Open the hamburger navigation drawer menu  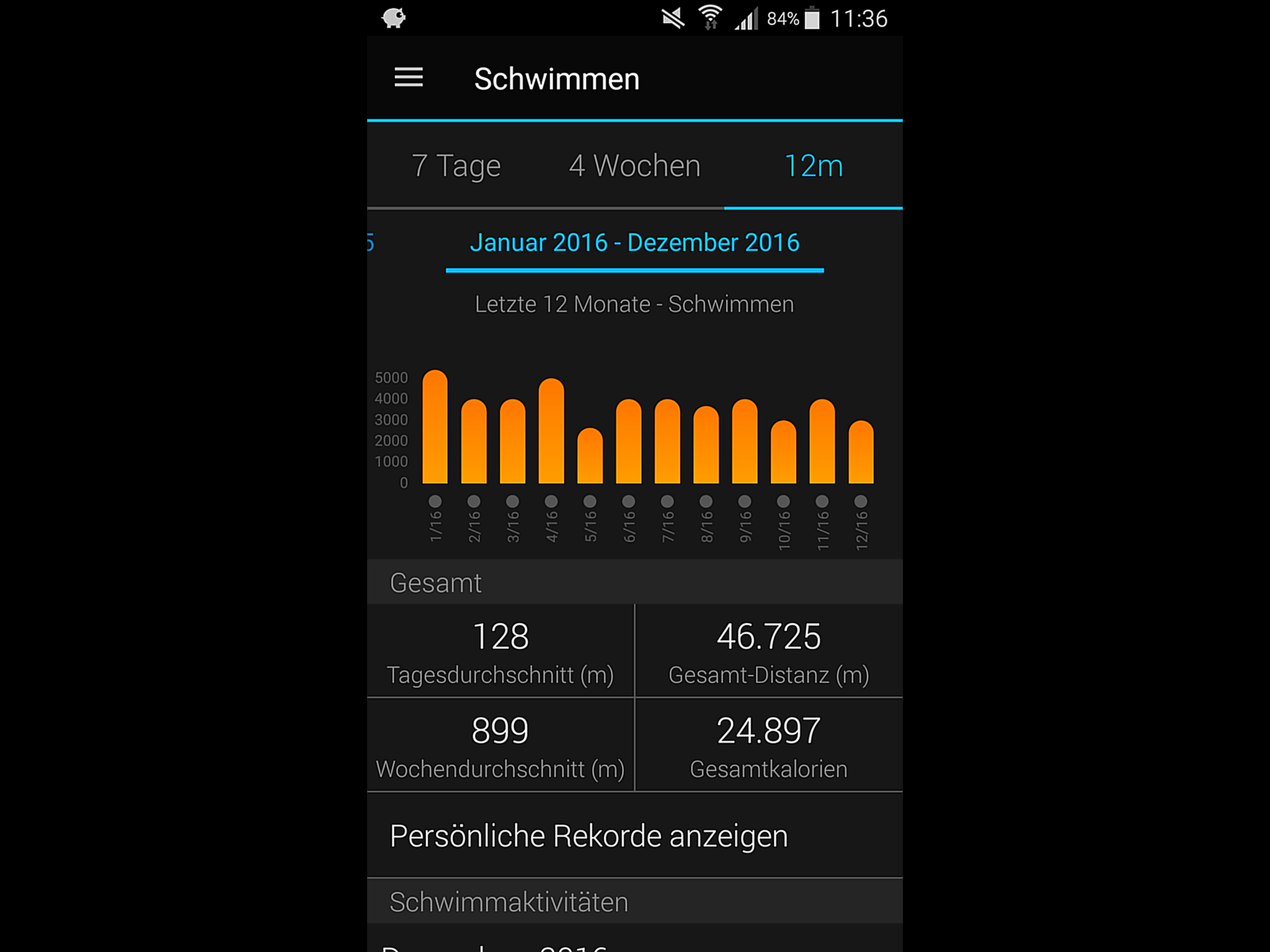click(x=408, y=78)
